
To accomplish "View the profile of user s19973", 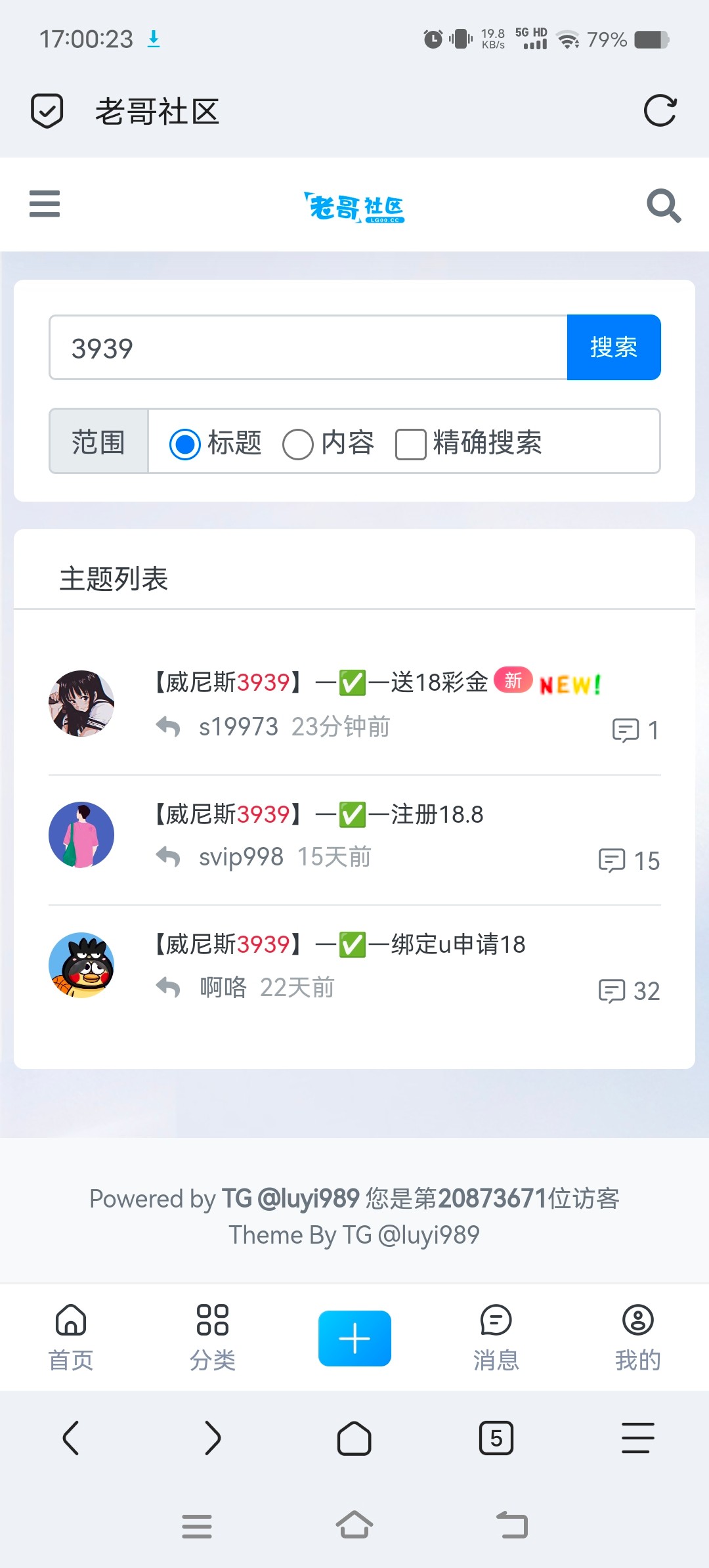I will coord(238,727).
